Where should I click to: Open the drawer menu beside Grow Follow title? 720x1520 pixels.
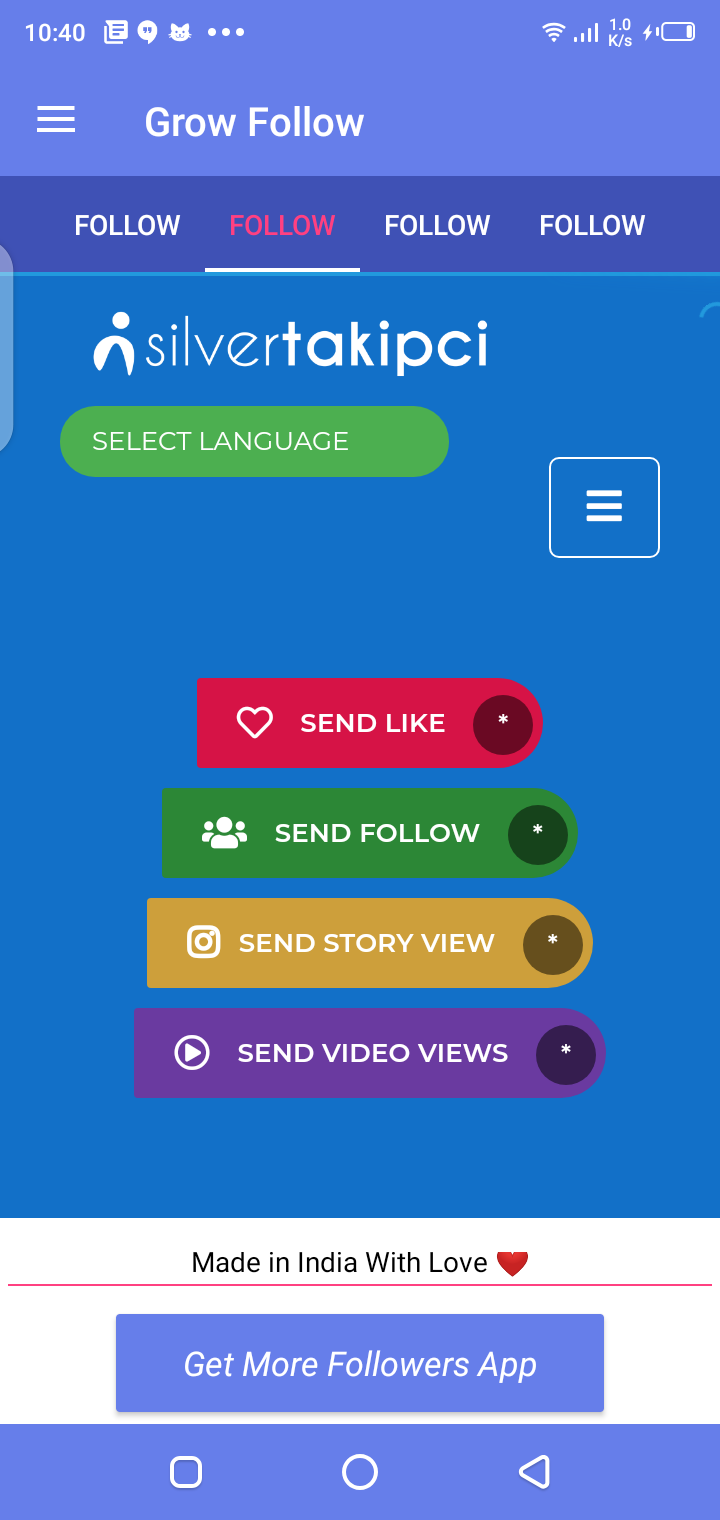[x=56, y=121]
